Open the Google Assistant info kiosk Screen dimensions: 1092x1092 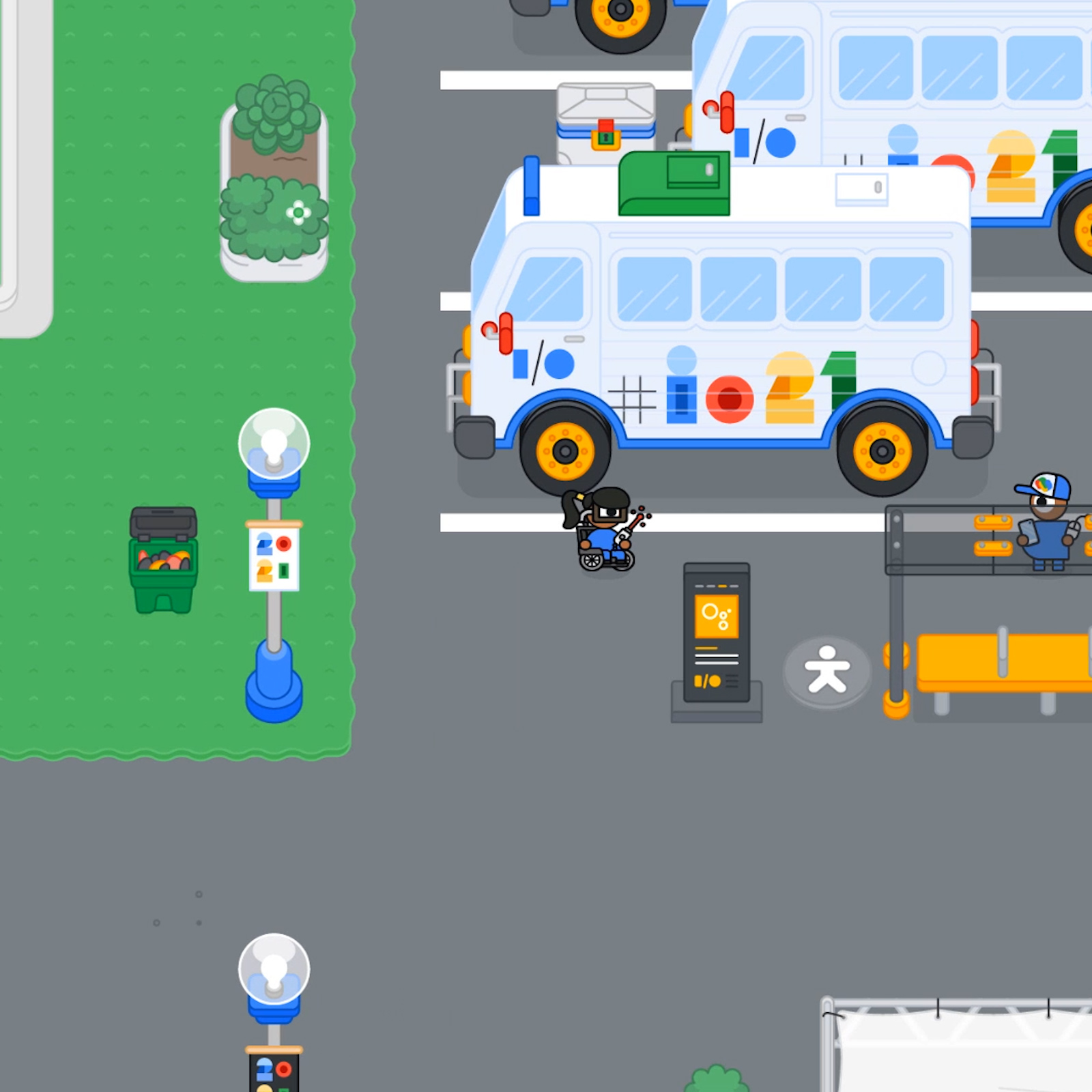pyautogui.click(x=716, y=635)
